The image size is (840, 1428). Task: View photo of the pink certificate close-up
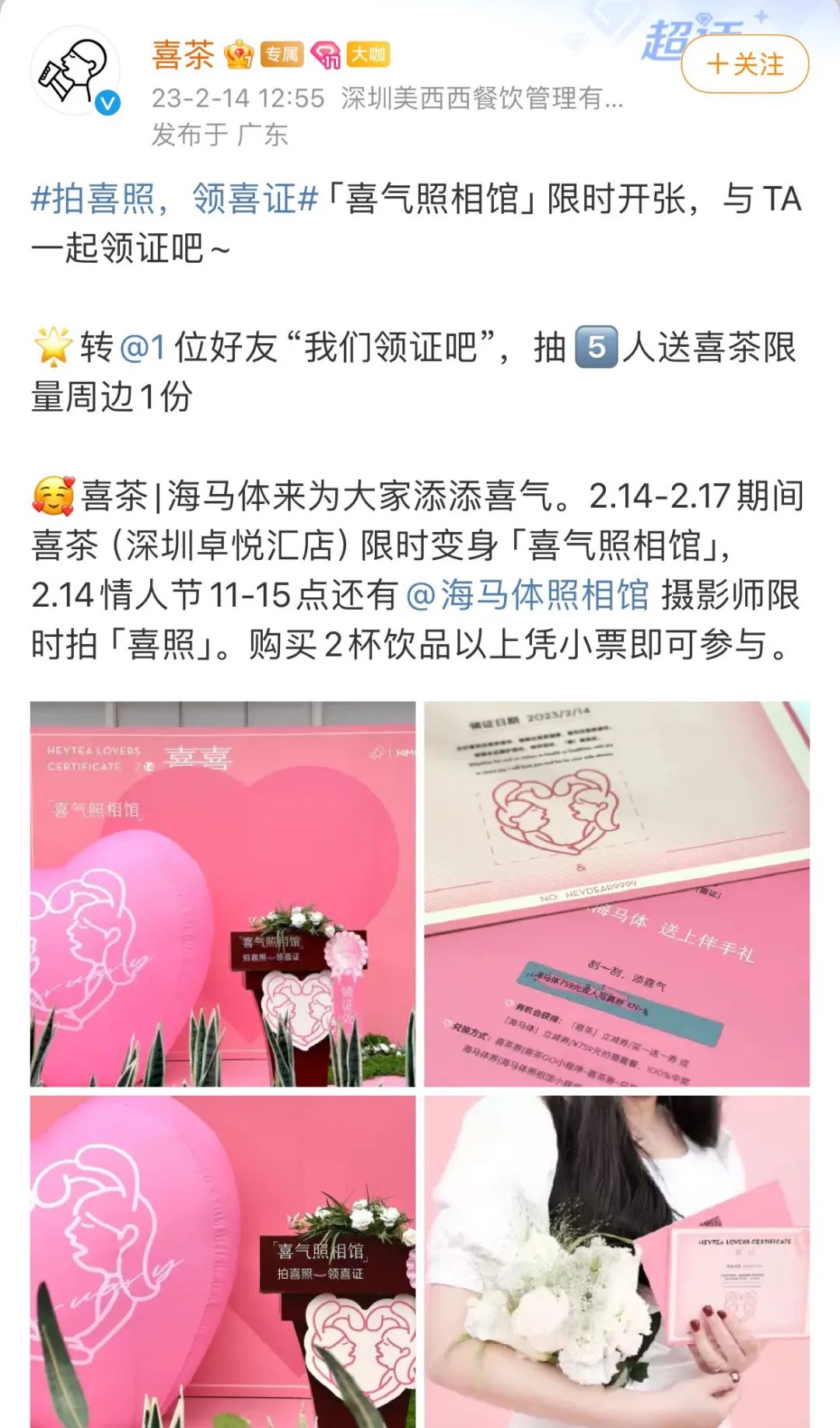pos(617,894)
